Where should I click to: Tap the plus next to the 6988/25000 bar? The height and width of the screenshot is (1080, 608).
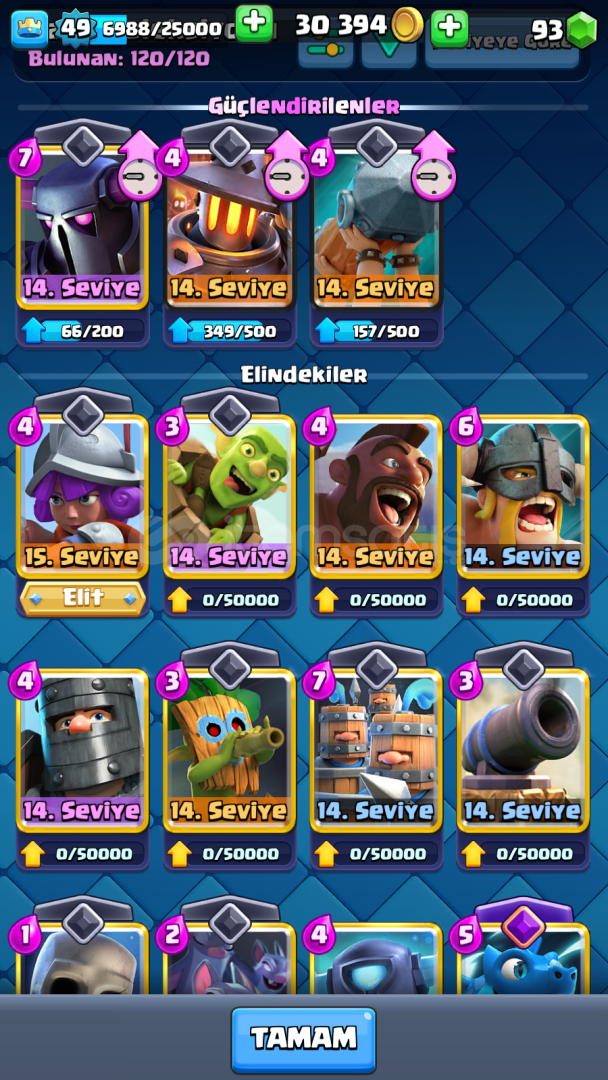point(254,24)
